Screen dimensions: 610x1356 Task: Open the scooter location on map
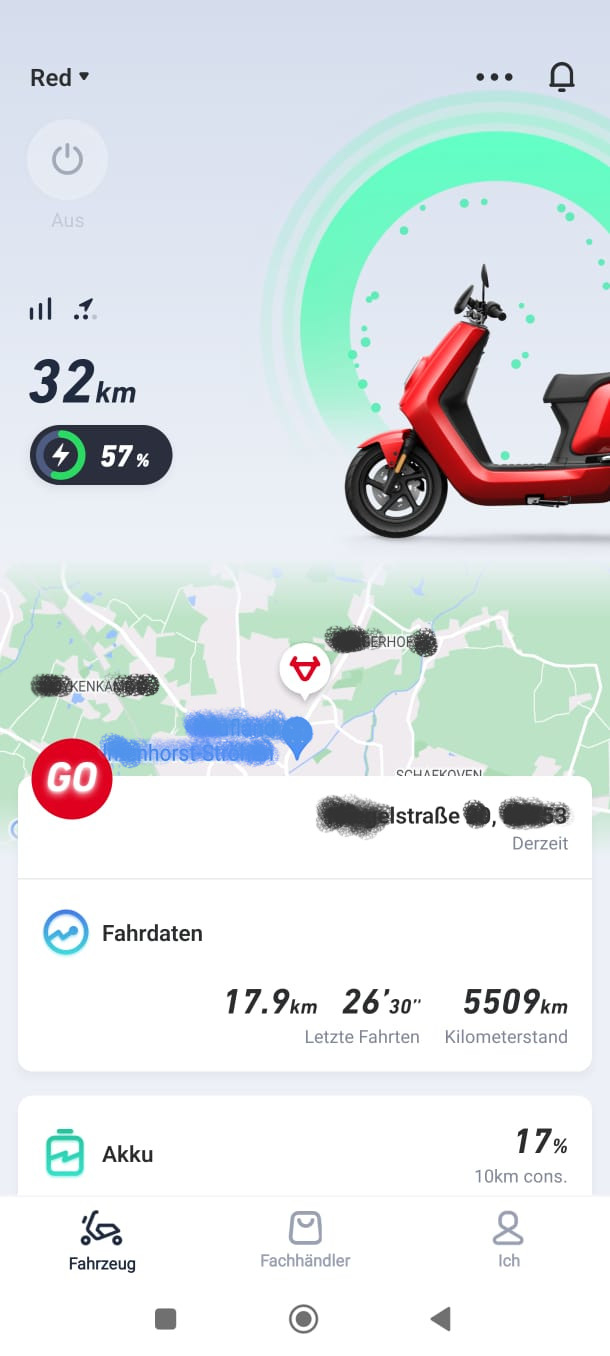[x=304, y=668]
